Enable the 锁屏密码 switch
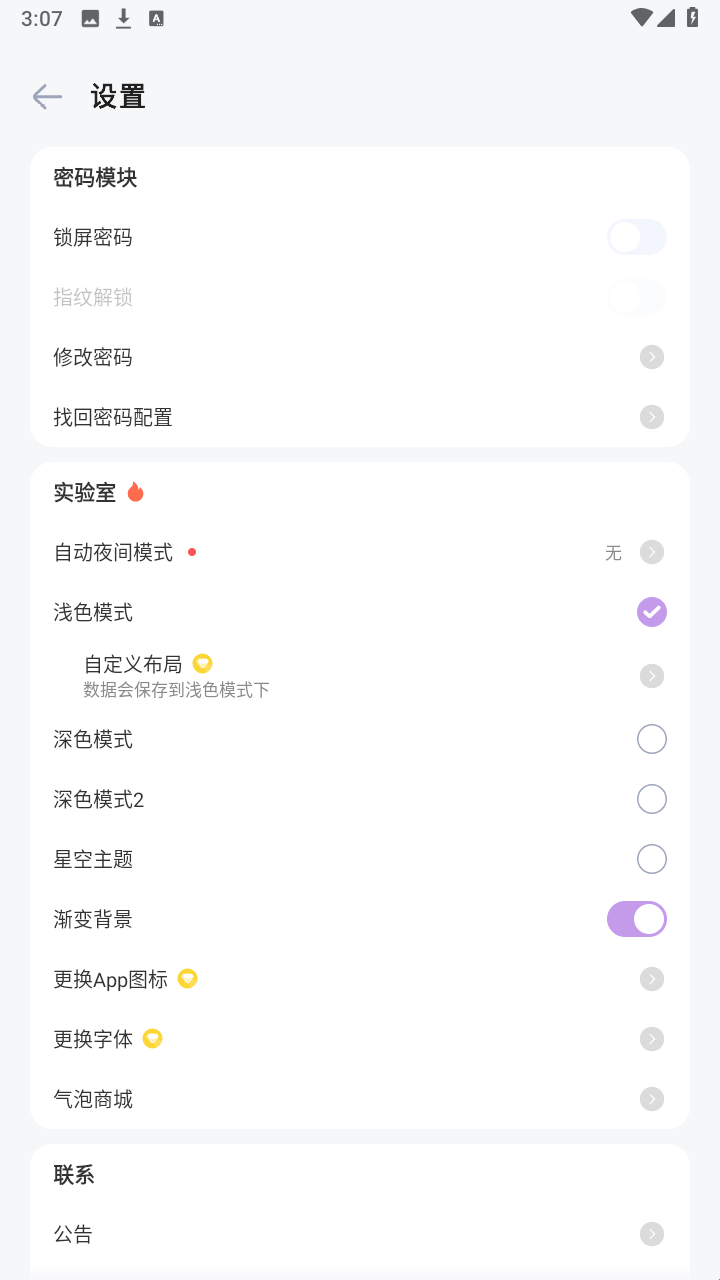Viewport: 720px width, 1280px height. (x=636, y=237)
